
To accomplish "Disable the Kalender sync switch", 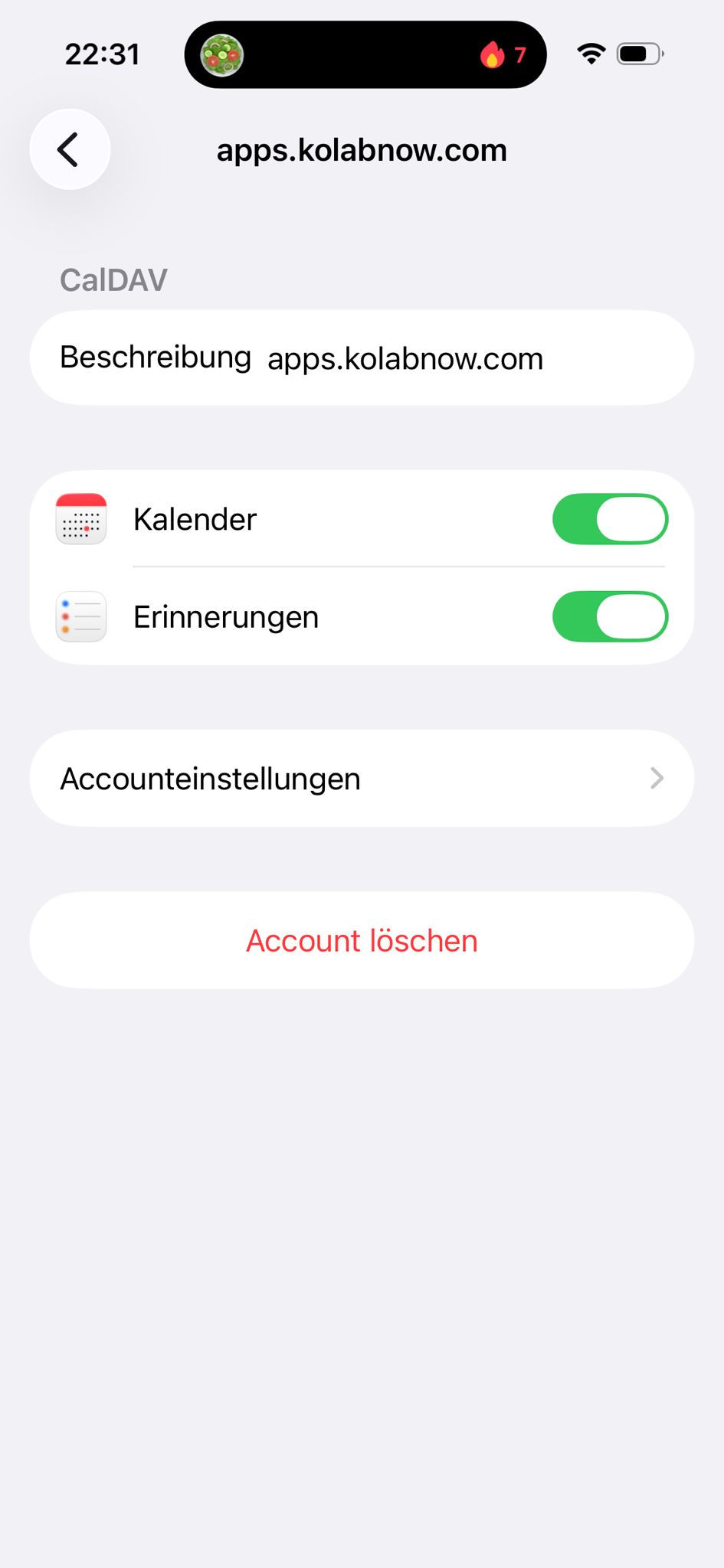I will click(x=610, y=519).
